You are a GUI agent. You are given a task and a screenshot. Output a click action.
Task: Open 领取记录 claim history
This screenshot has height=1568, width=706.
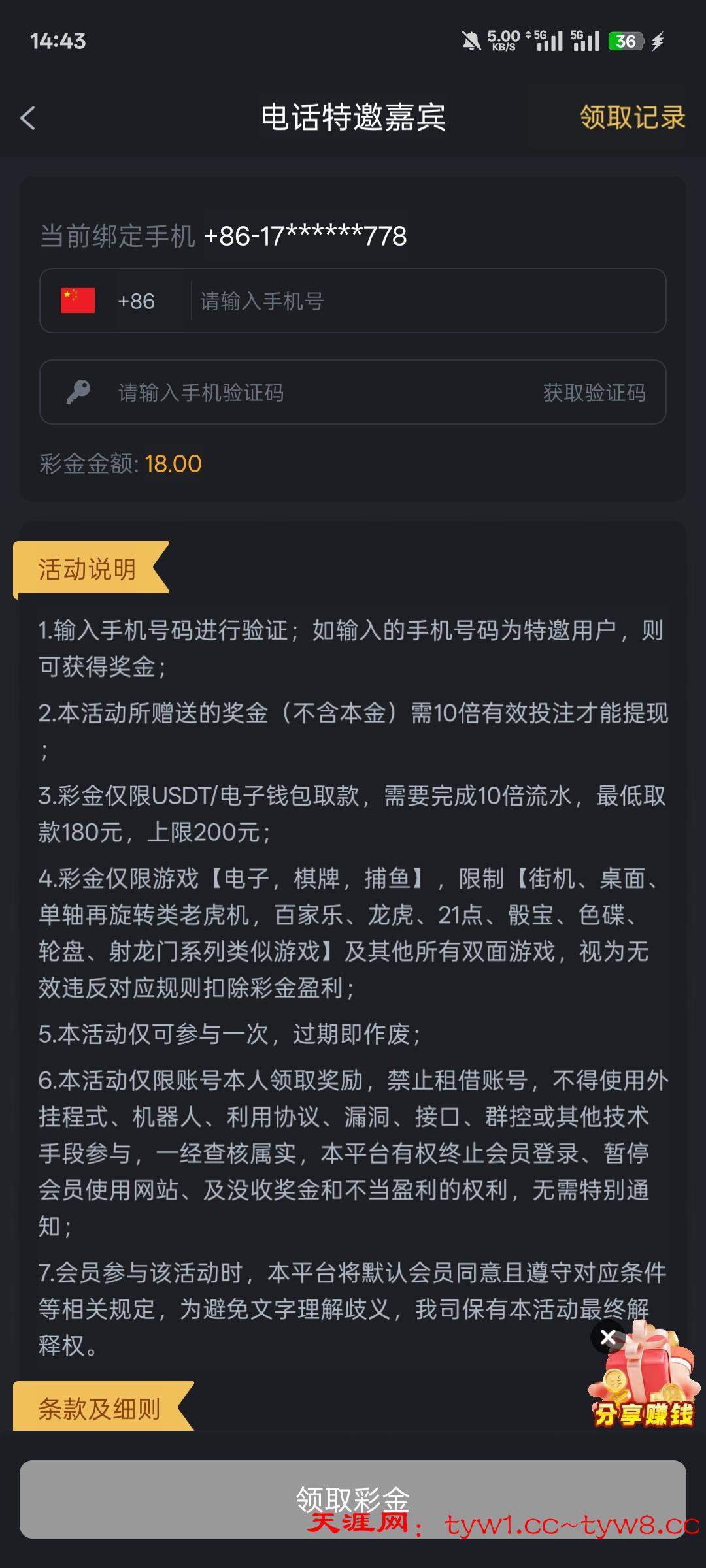632,118
